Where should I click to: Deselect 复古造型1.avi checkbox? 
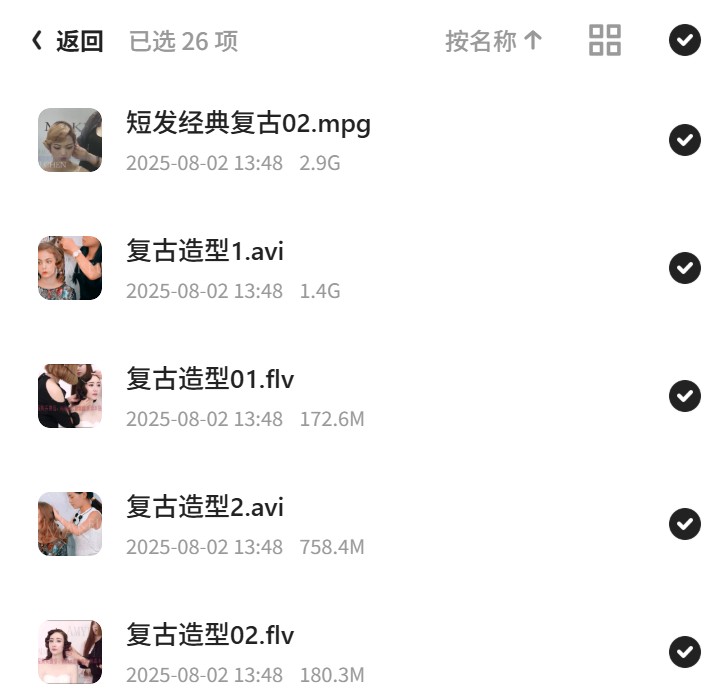(685, 268)
